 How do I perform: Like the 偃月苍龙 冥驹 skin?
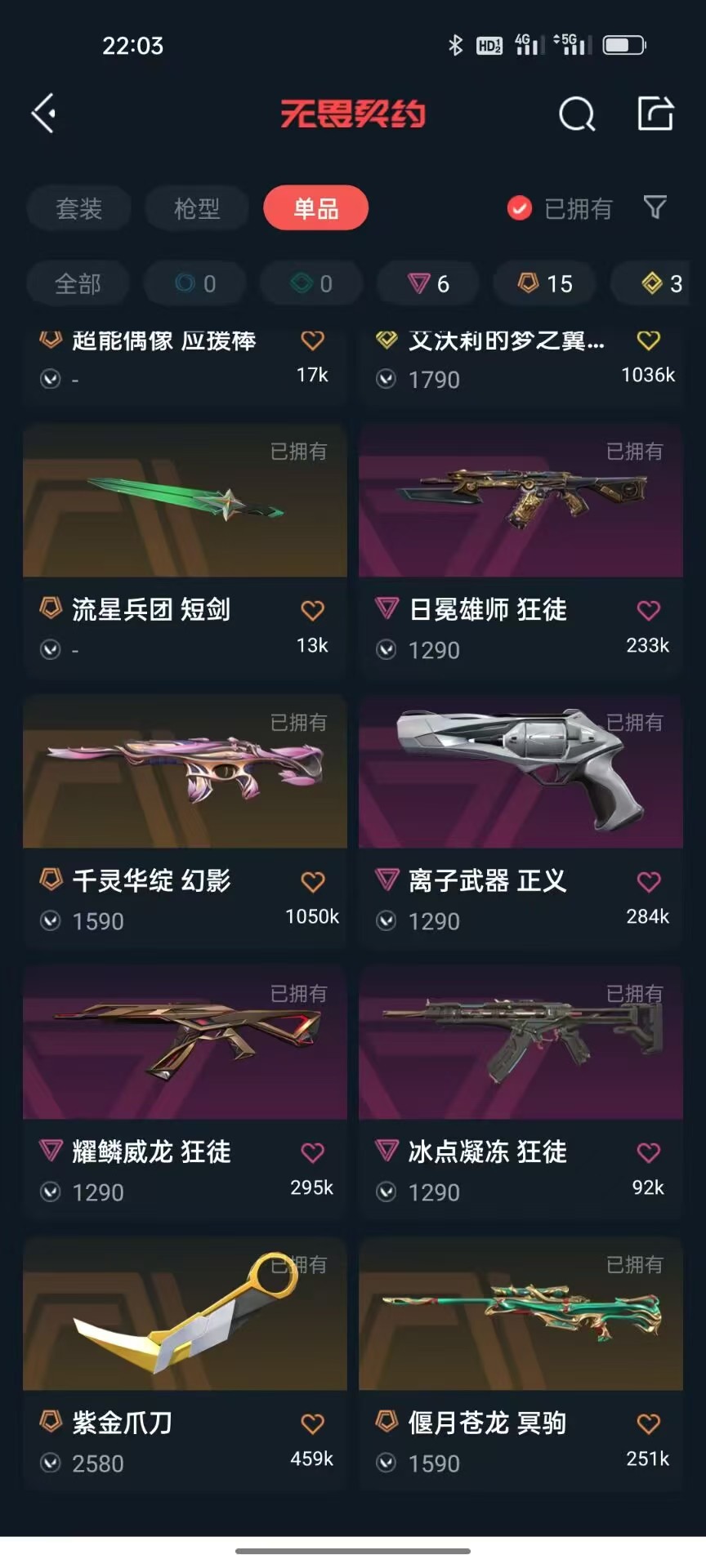649,1424
